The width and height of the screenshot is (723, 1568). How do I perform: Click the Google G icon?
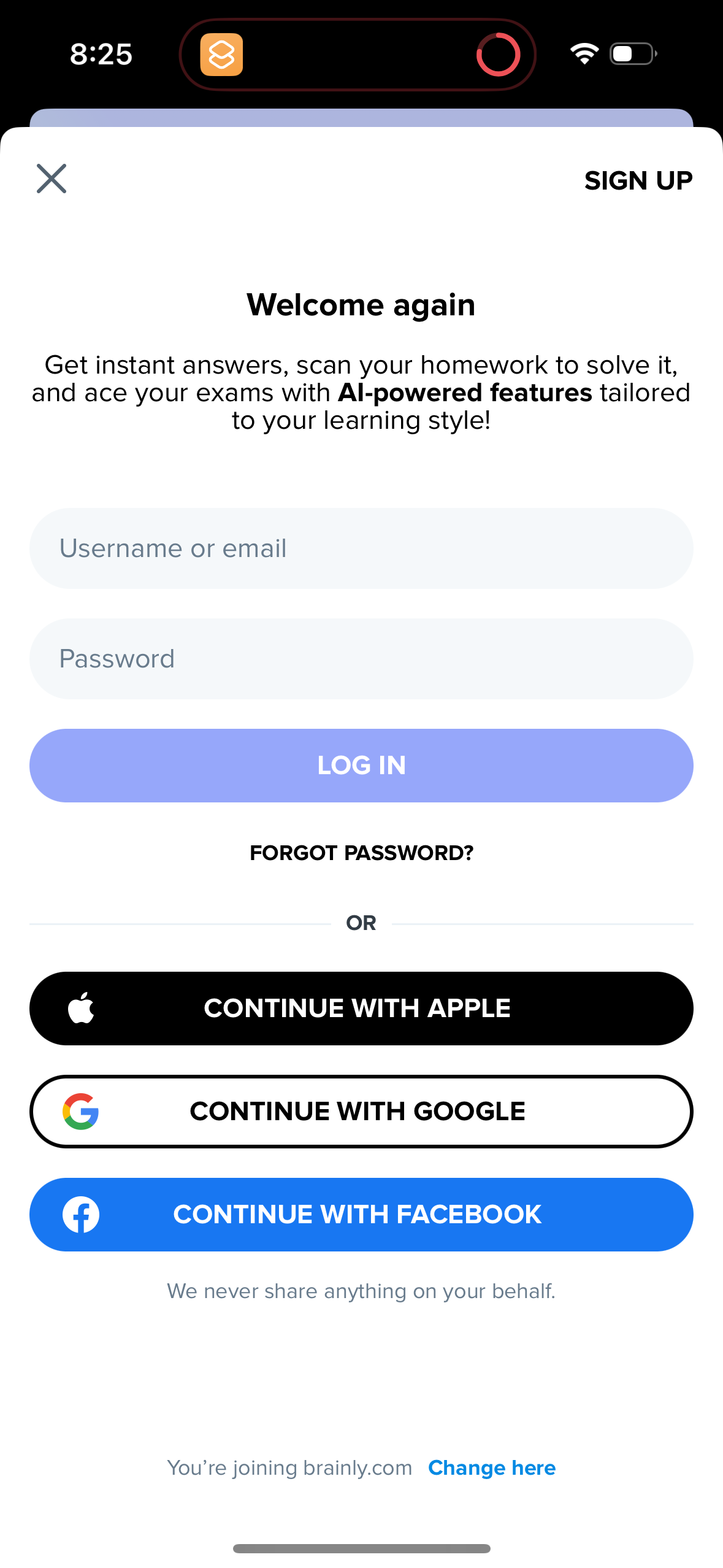click(82, 1110)
